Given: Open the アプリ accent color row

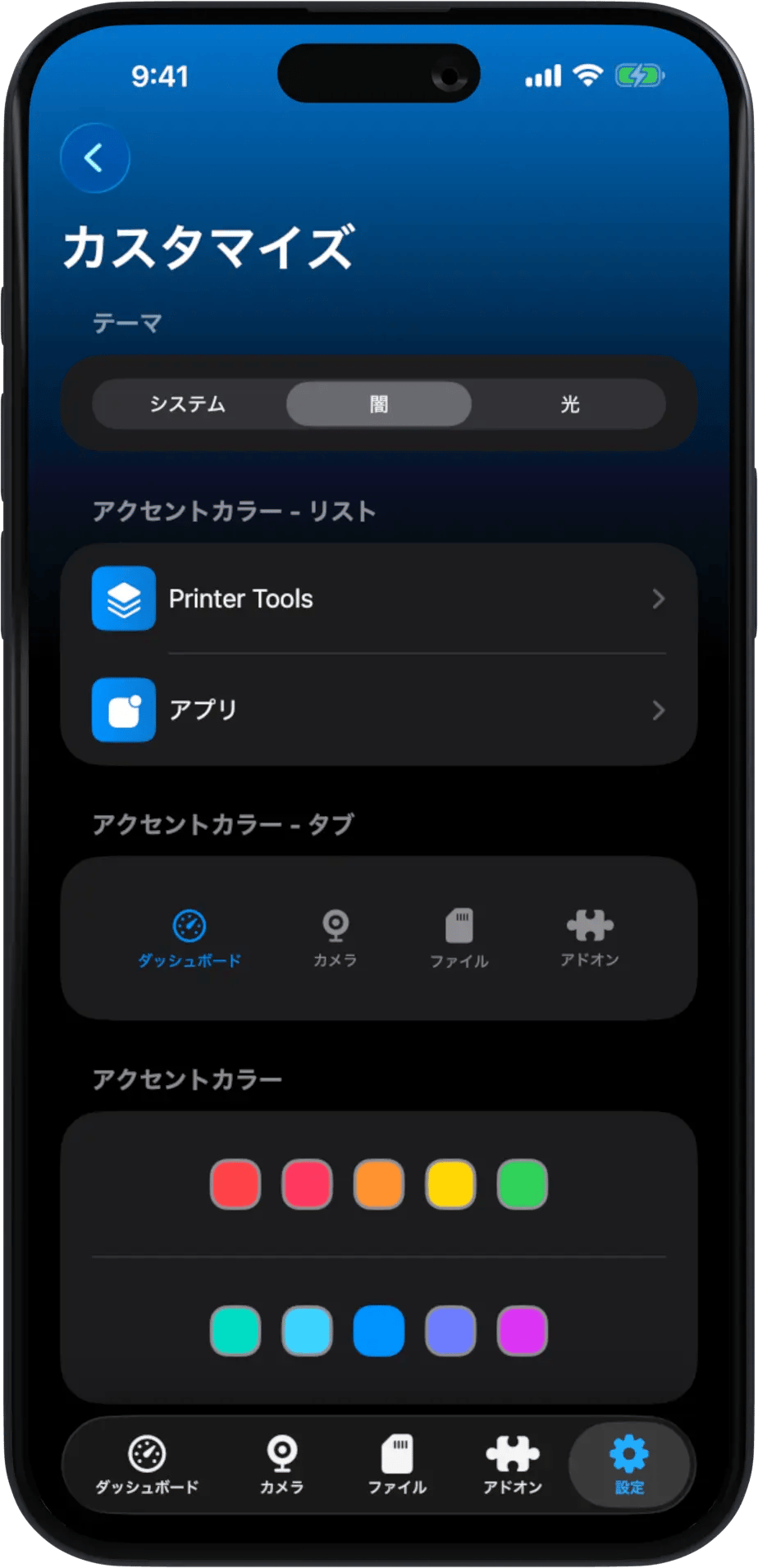Looking at the screenshot, I should tap(378, 710).
